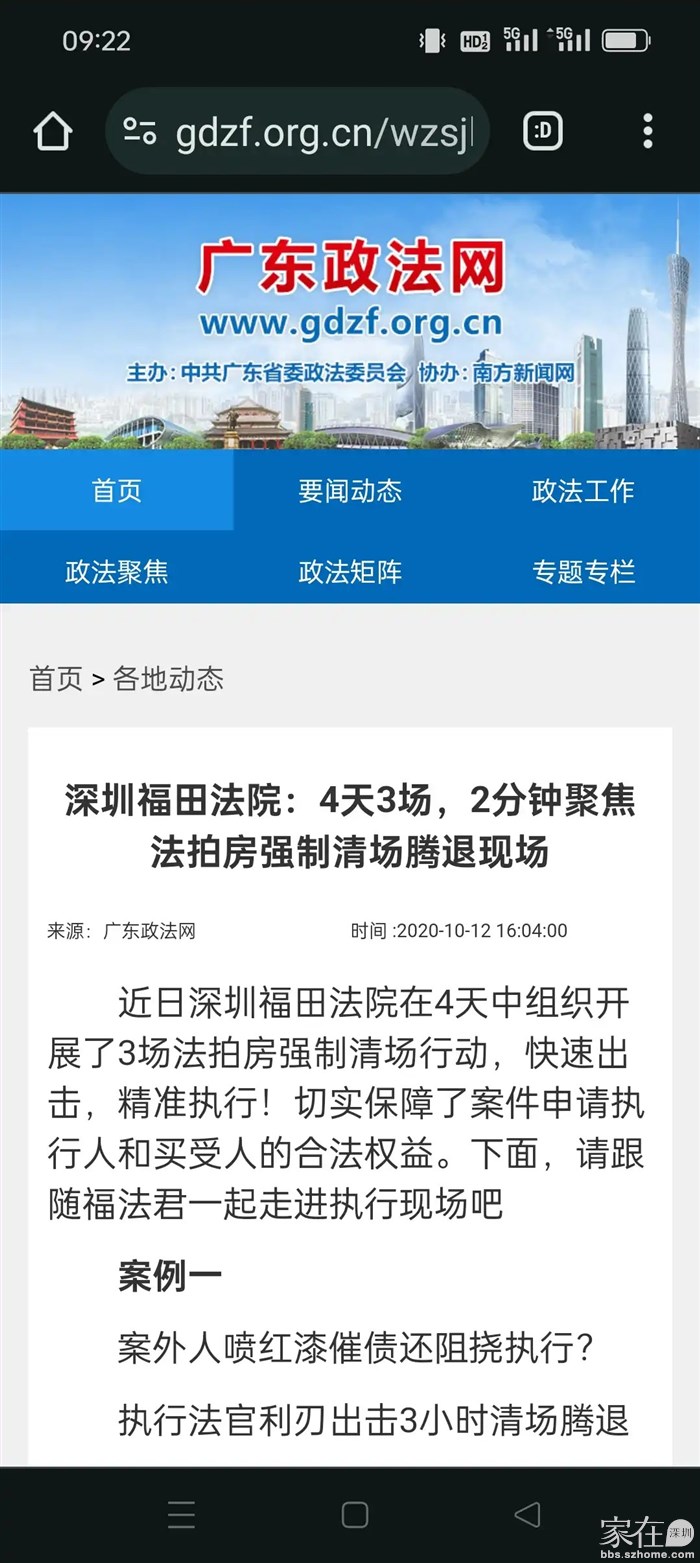Go to the browser home page

pos(53,131)
